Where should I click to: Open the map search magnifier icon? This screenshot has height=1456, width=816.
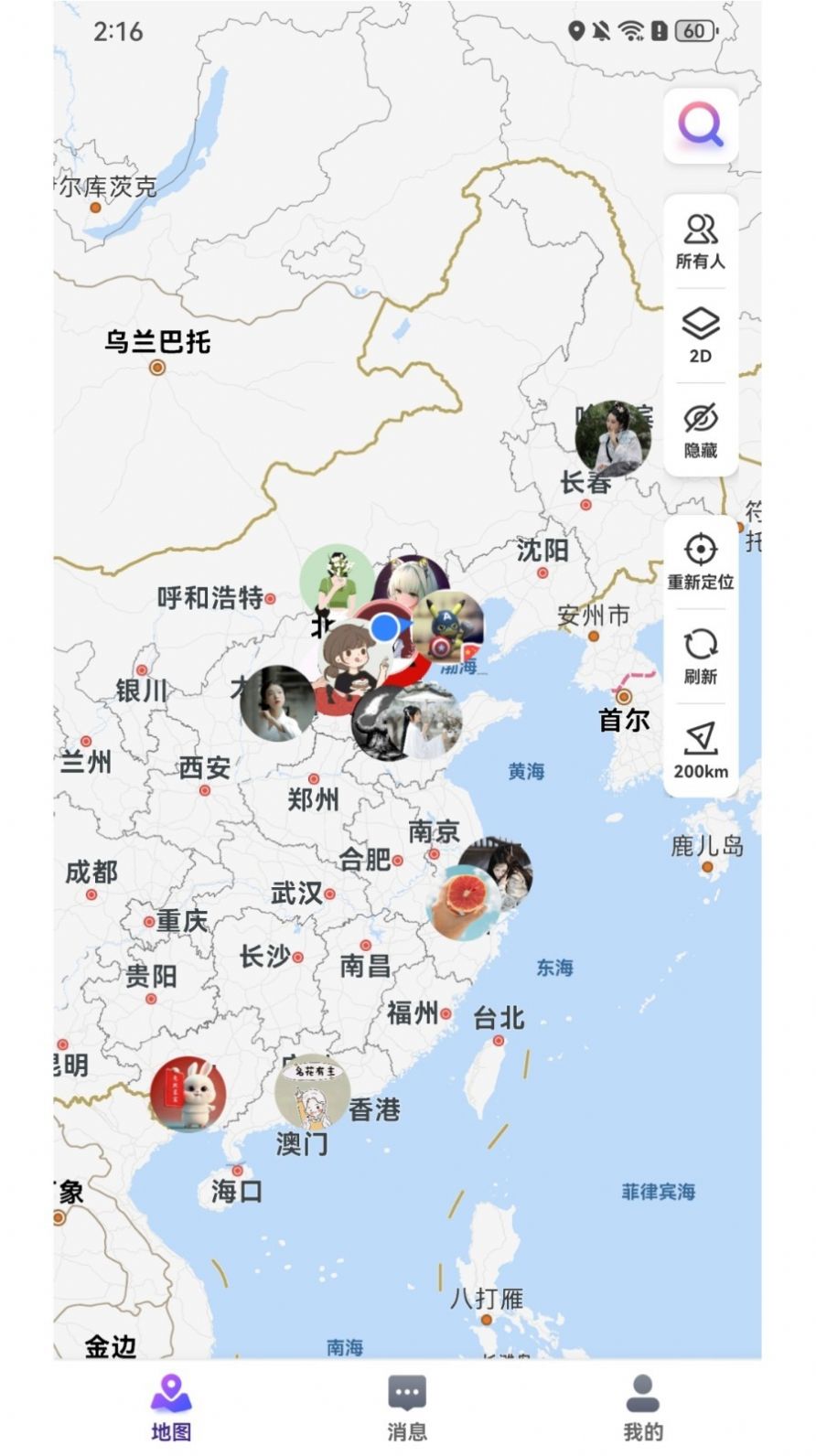[699, 125]
